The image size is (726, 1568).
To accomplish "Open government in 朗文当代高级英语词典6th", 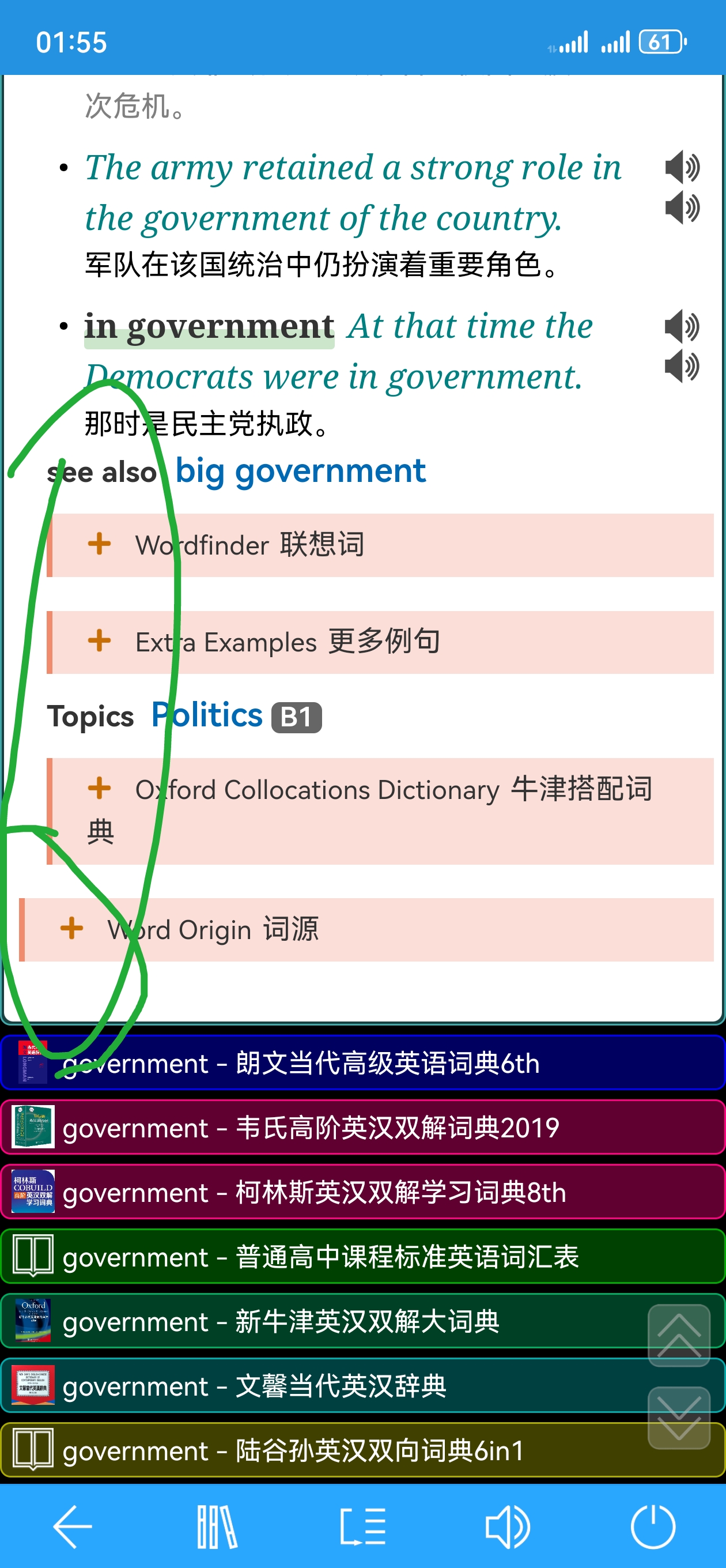I will pyautogui.click(x=362, y=1064).
